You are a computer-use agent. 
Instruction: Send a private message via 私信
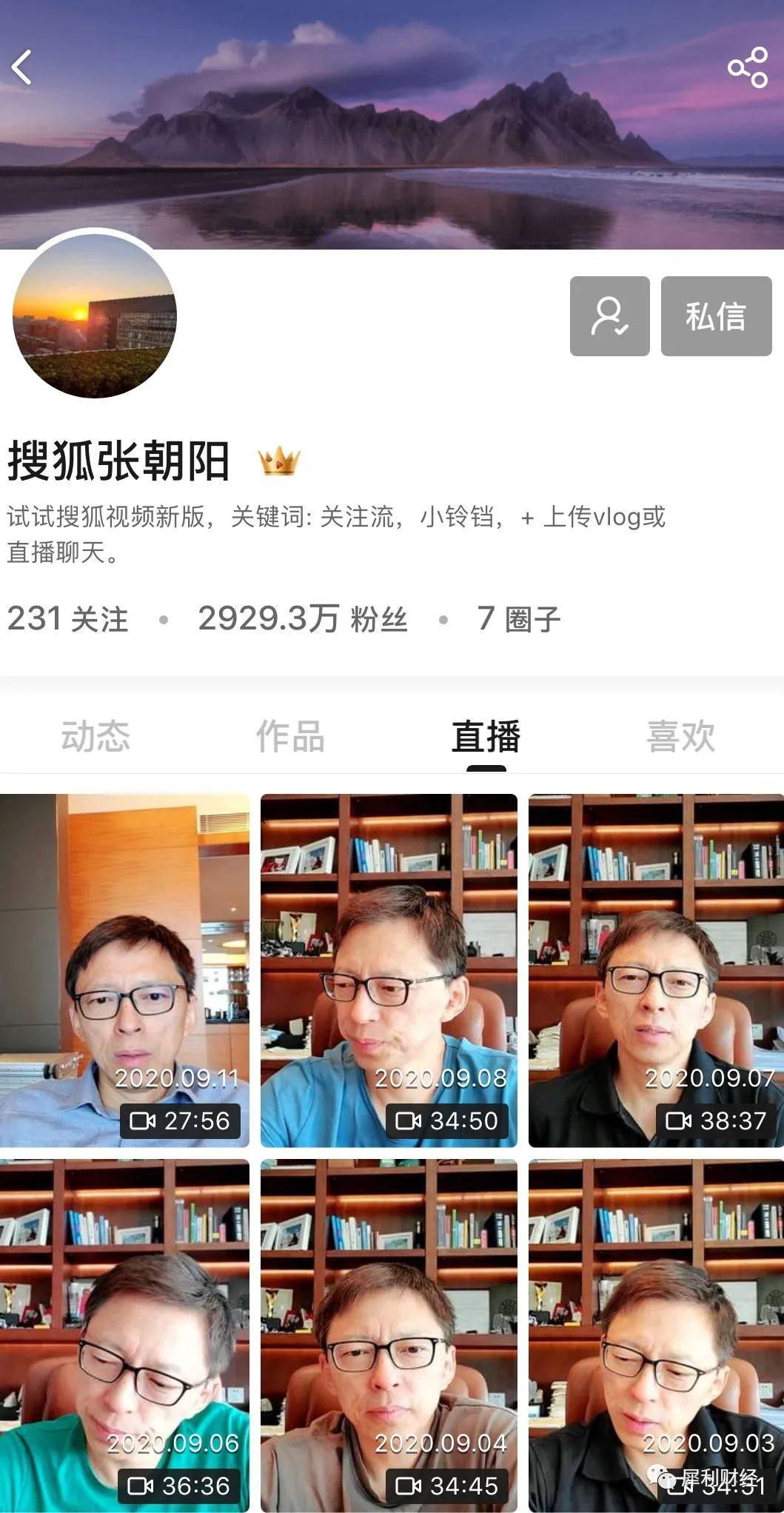(716, 316)
